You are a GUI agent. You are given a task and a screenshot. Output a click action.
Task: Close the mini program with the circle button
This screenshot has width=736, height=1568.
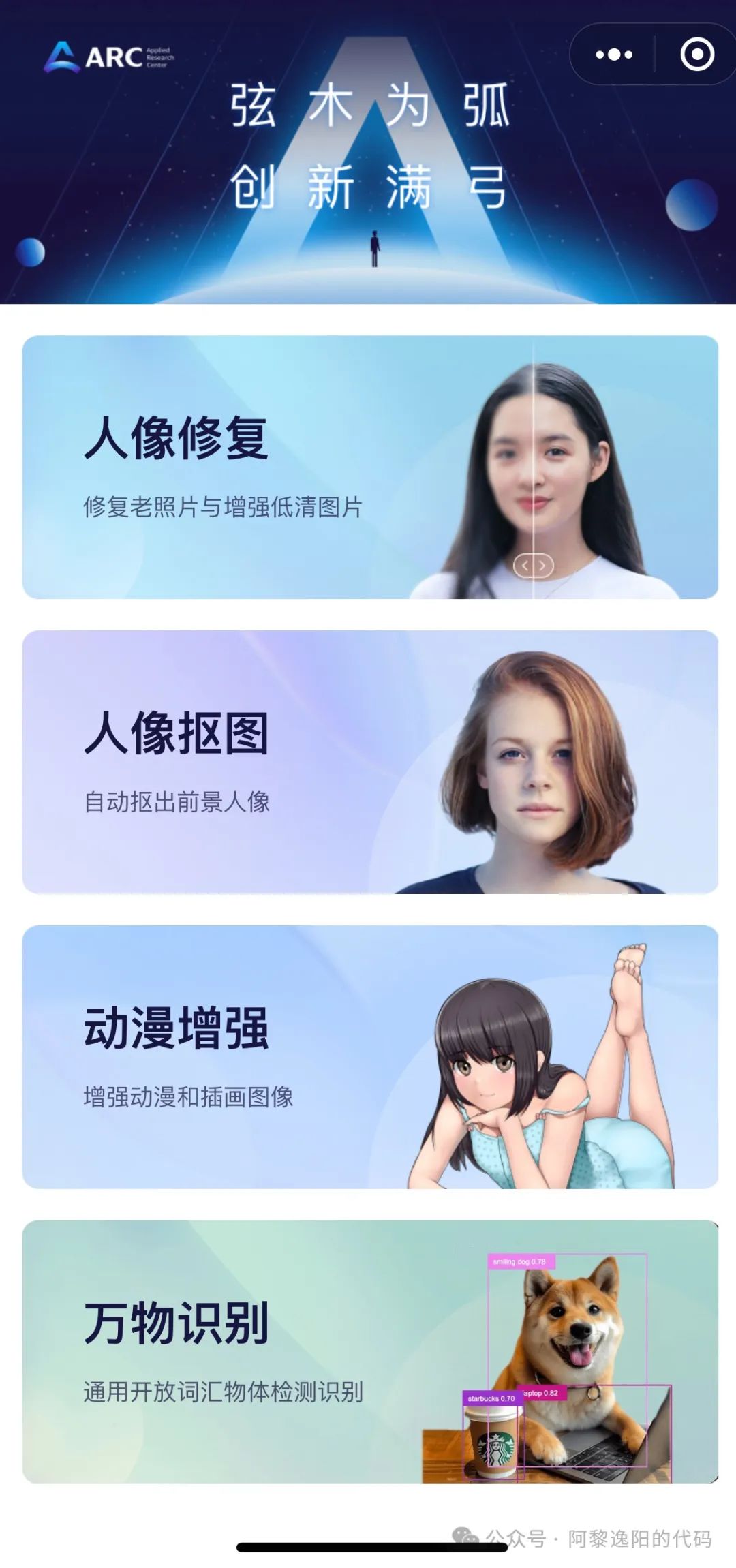[x=696, y=55]
